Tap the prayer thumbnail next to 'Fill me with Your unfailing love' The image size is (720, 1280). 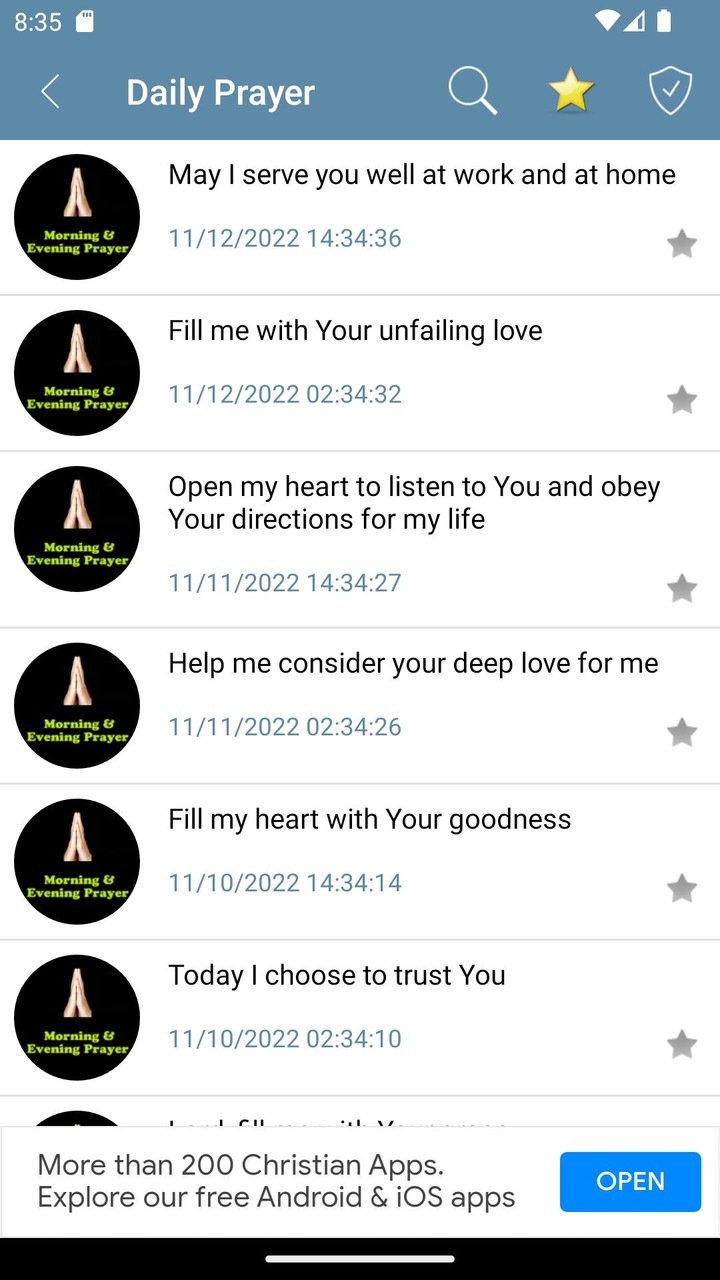[77, 372]
